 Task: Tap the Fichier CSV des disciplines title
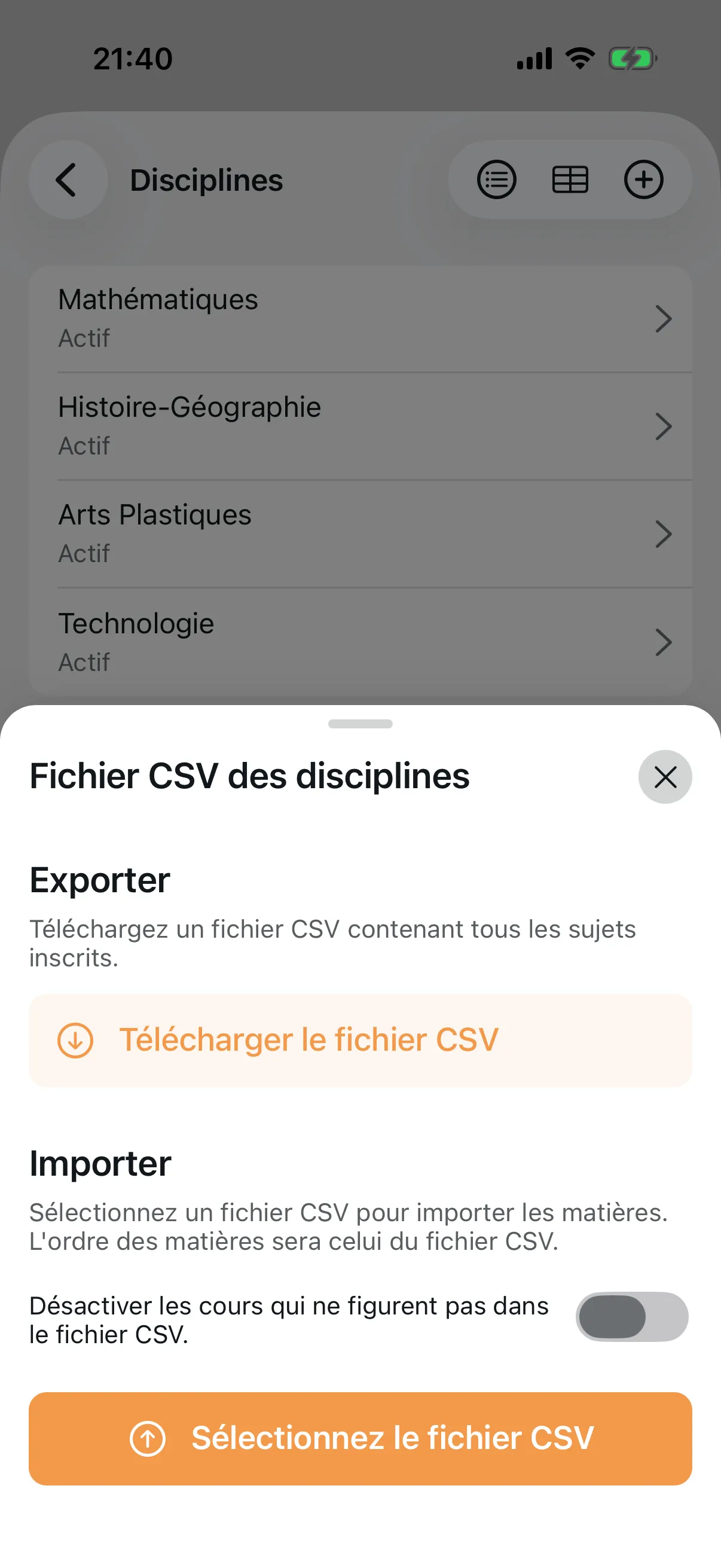(x=249, y=777)
